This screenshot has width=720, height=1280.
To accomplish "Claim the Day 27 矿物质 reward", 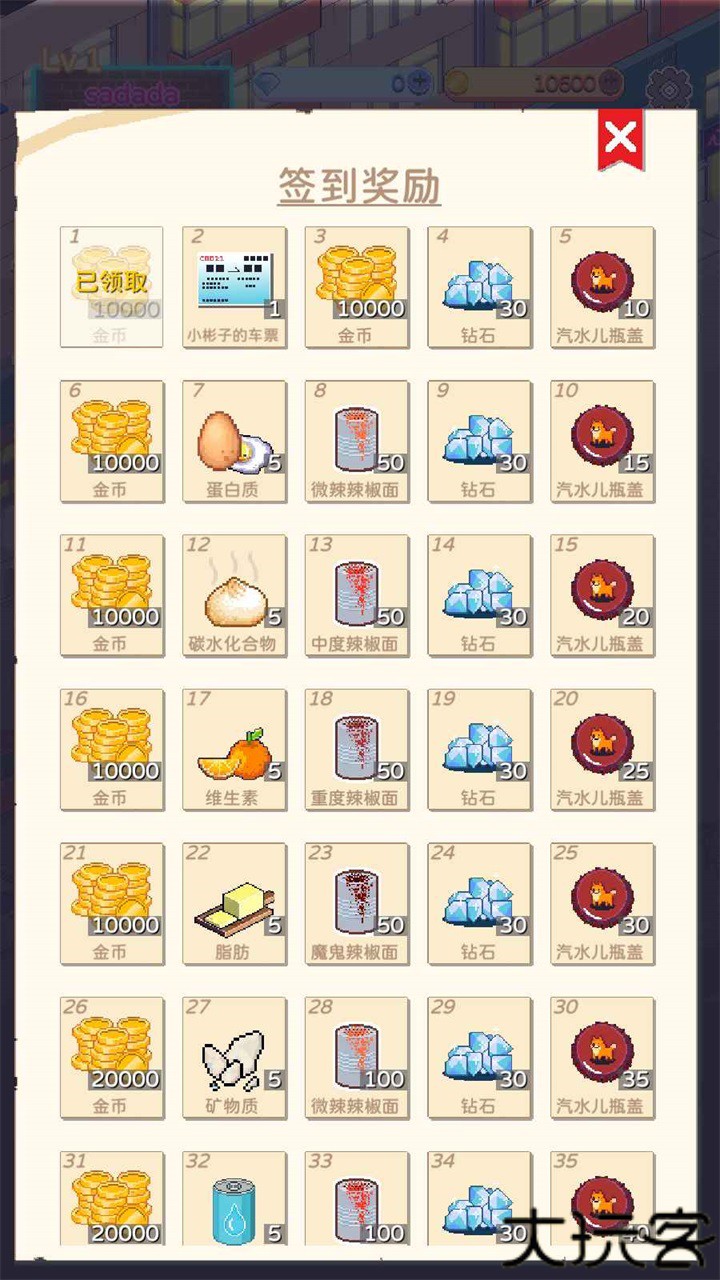I will (233, 1057).
